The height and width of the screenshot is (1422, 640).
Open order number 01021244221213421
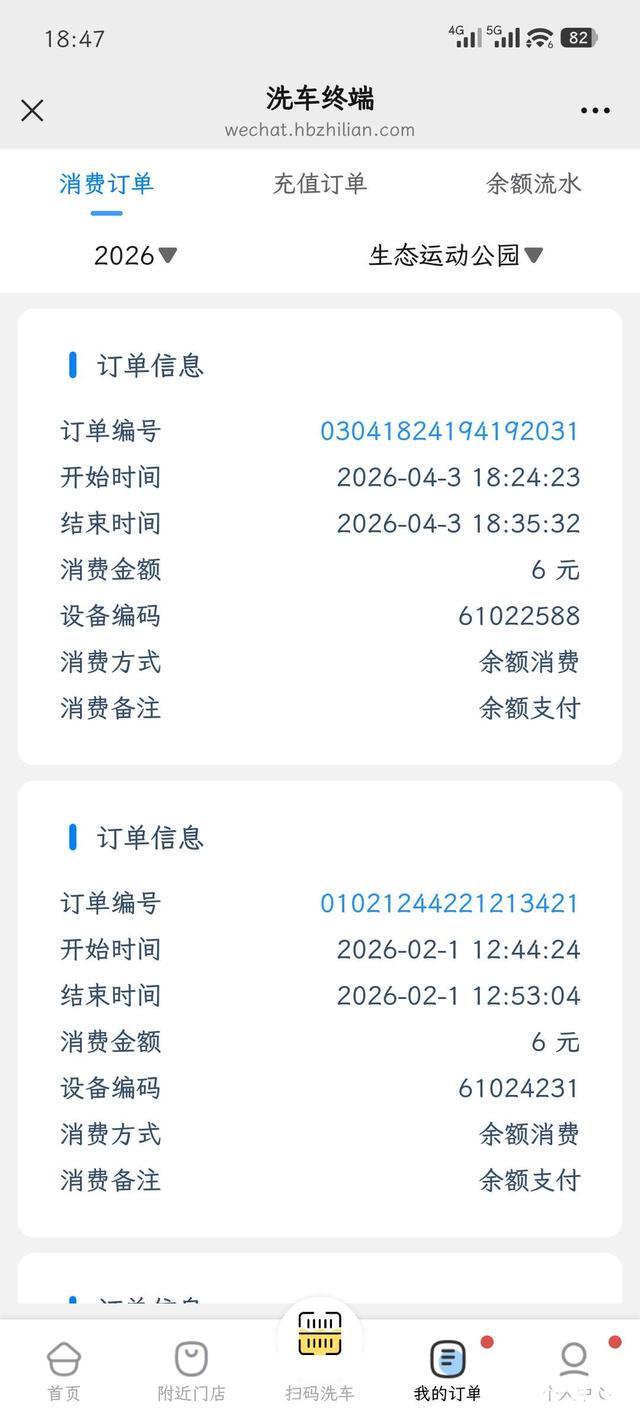(x=449, y=903)
